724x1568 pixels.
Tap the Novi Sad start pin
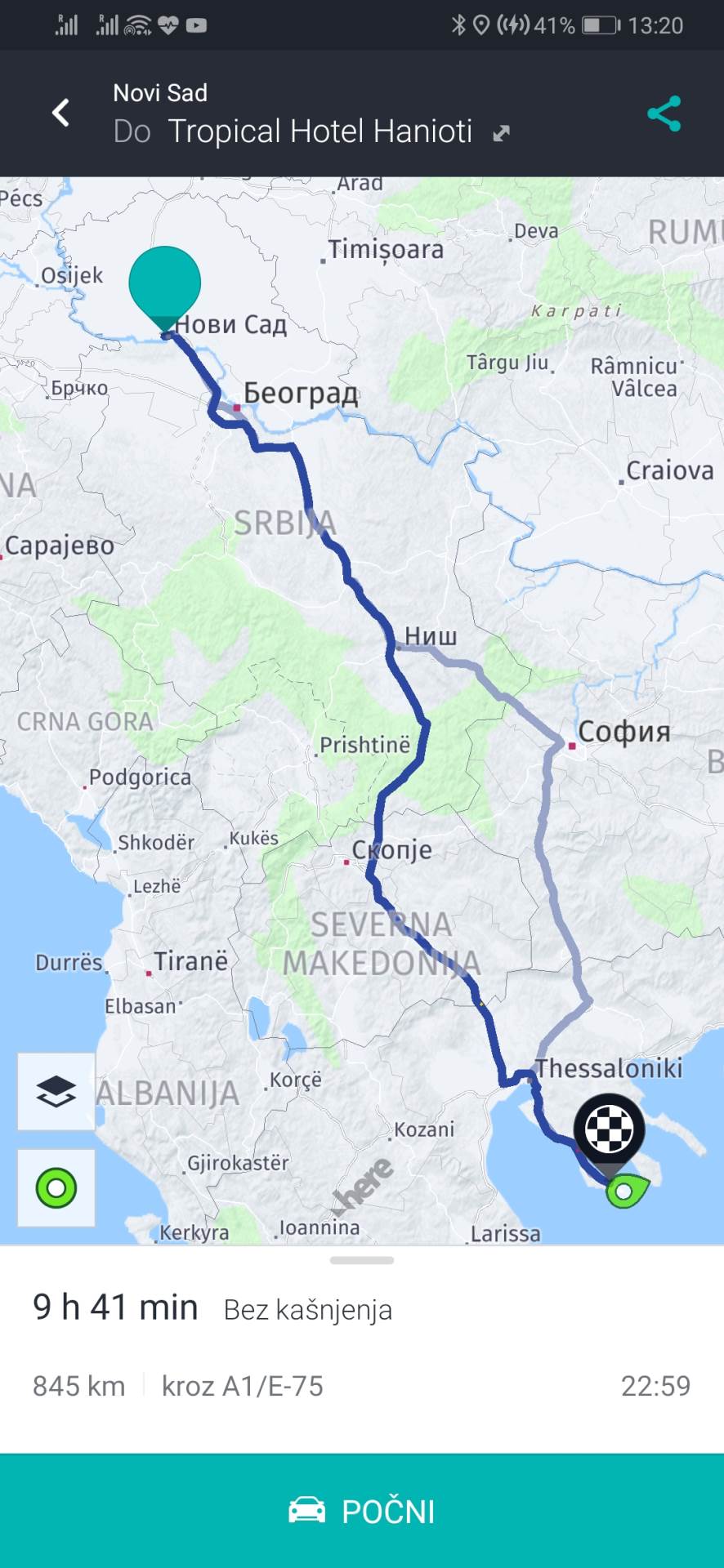click(x=165, y=283)
